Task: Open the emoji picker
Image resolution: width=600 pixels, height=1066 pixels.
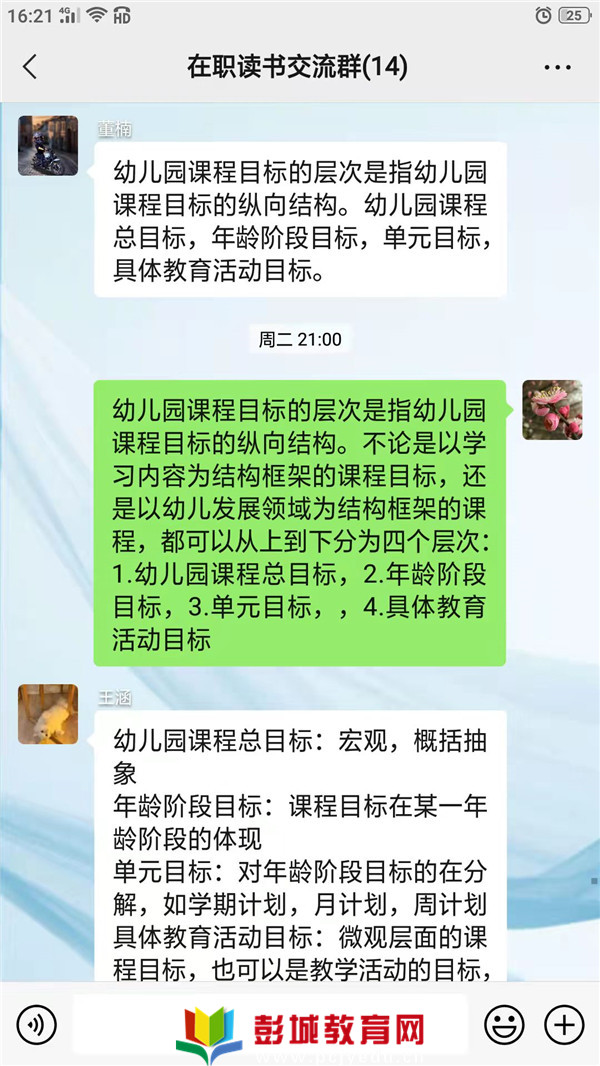Action: point(504,1025)
